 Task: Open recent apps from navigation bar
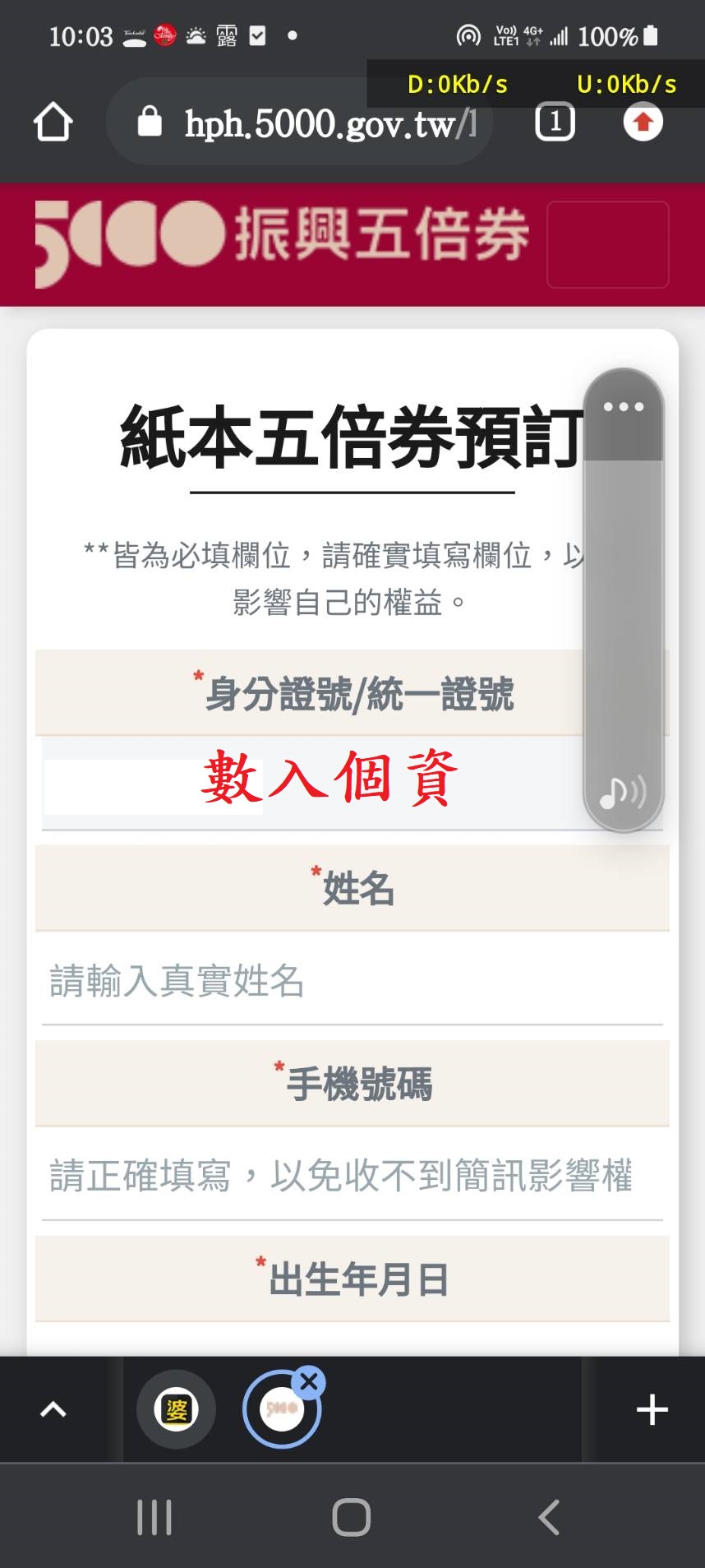pyautogui.click(x=154, y=1517)
